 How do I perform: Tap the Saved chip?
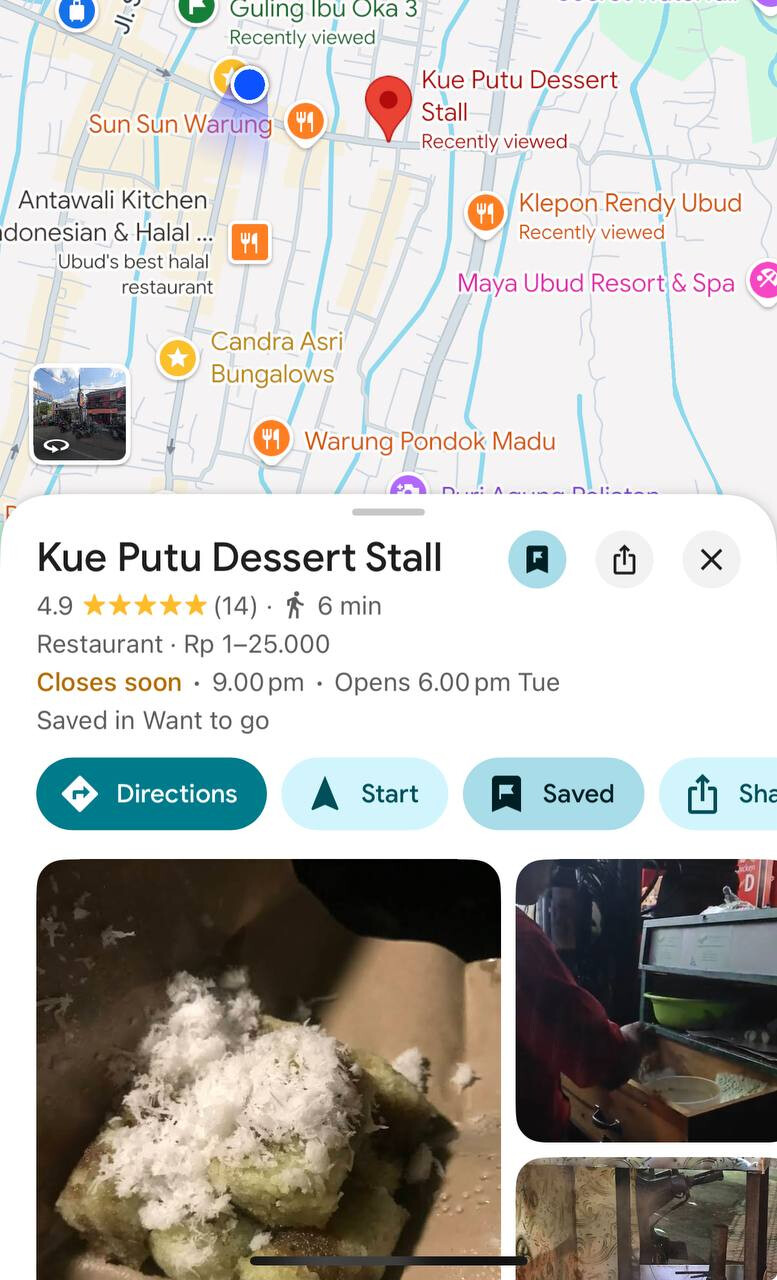coord(553,794)
